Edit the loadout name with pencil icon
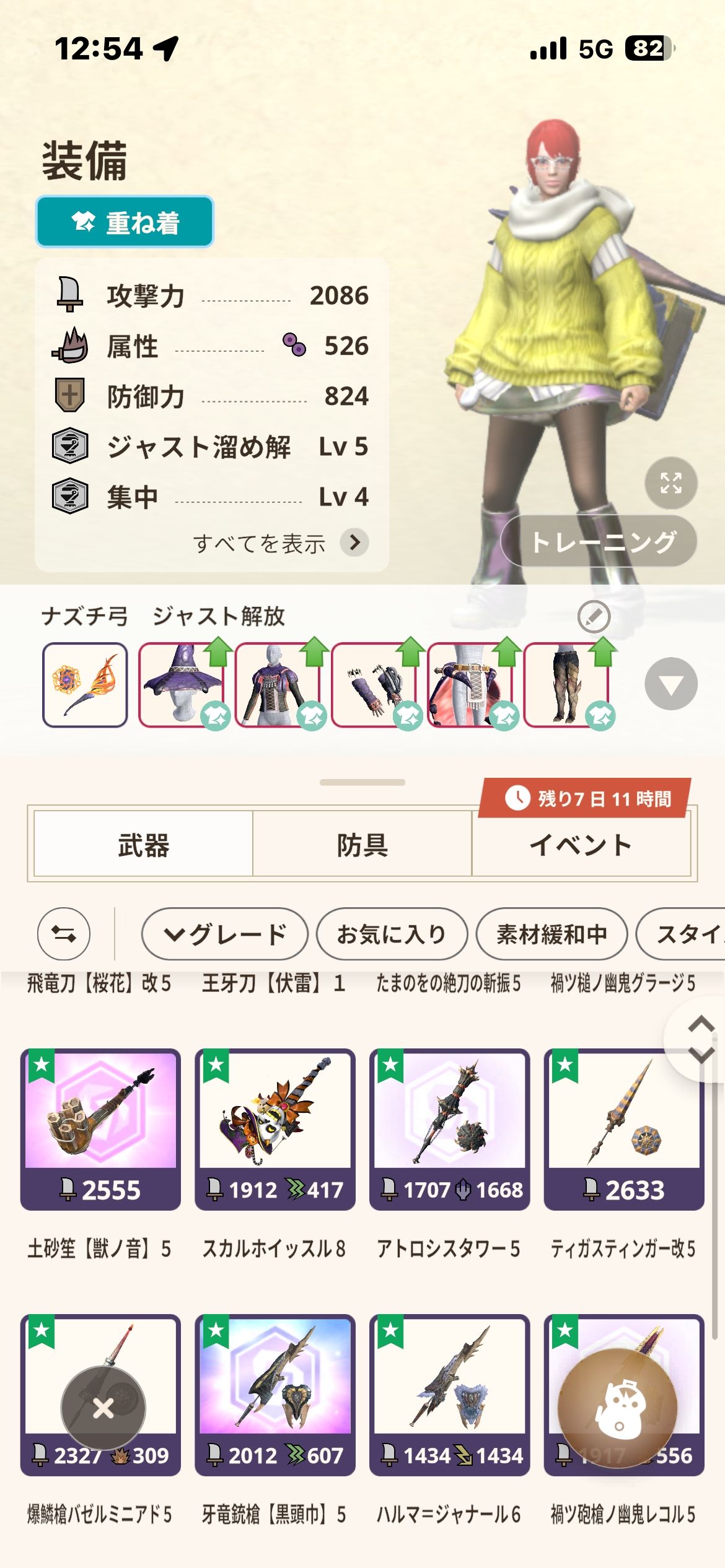The height and width of the screenshot is (1568, 725). pos(594,617)
